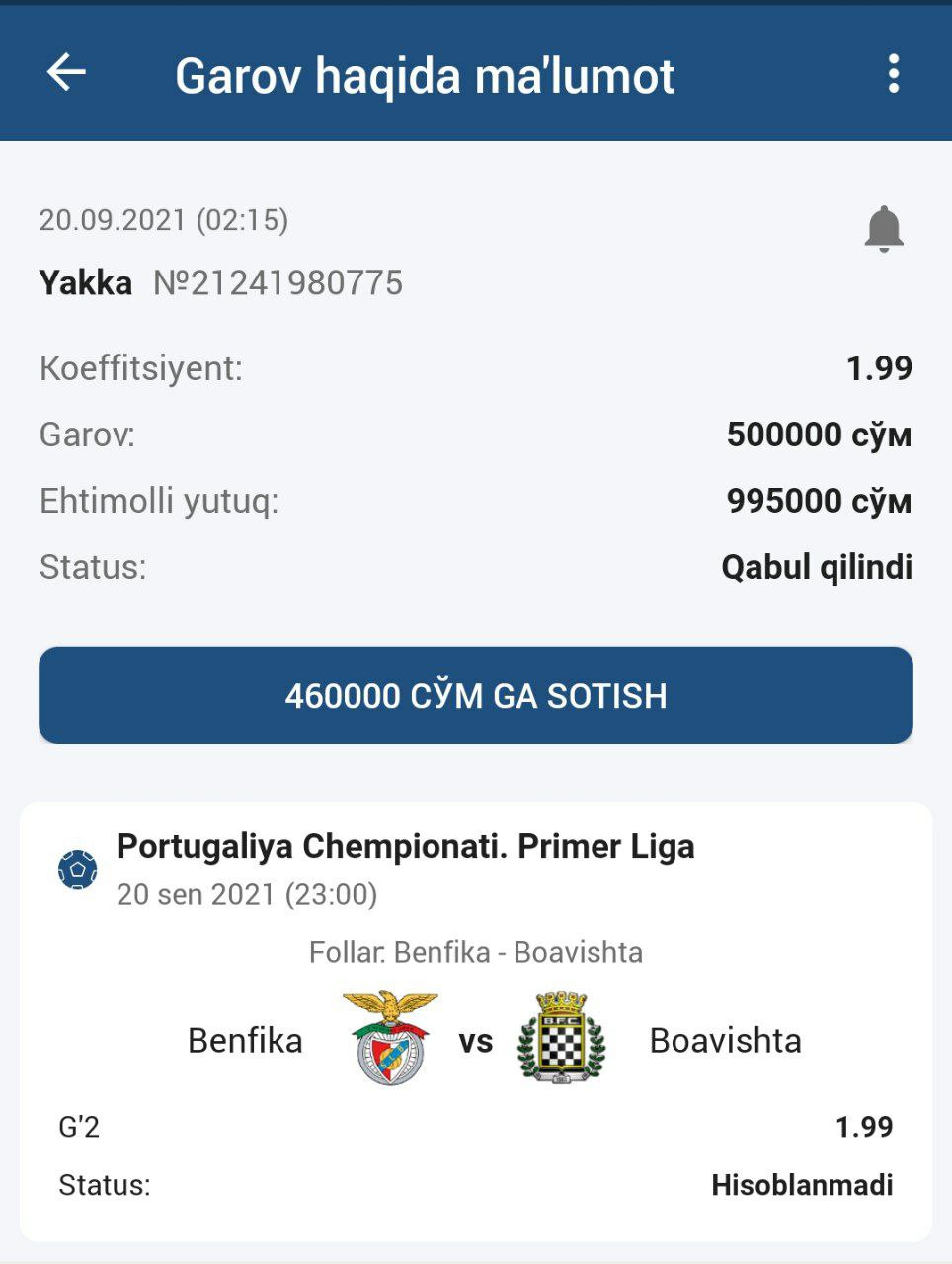Viewport: 952px width, 1264px height.
Task: Open the three-dot overflow menu
Action: tap(893, 74)
